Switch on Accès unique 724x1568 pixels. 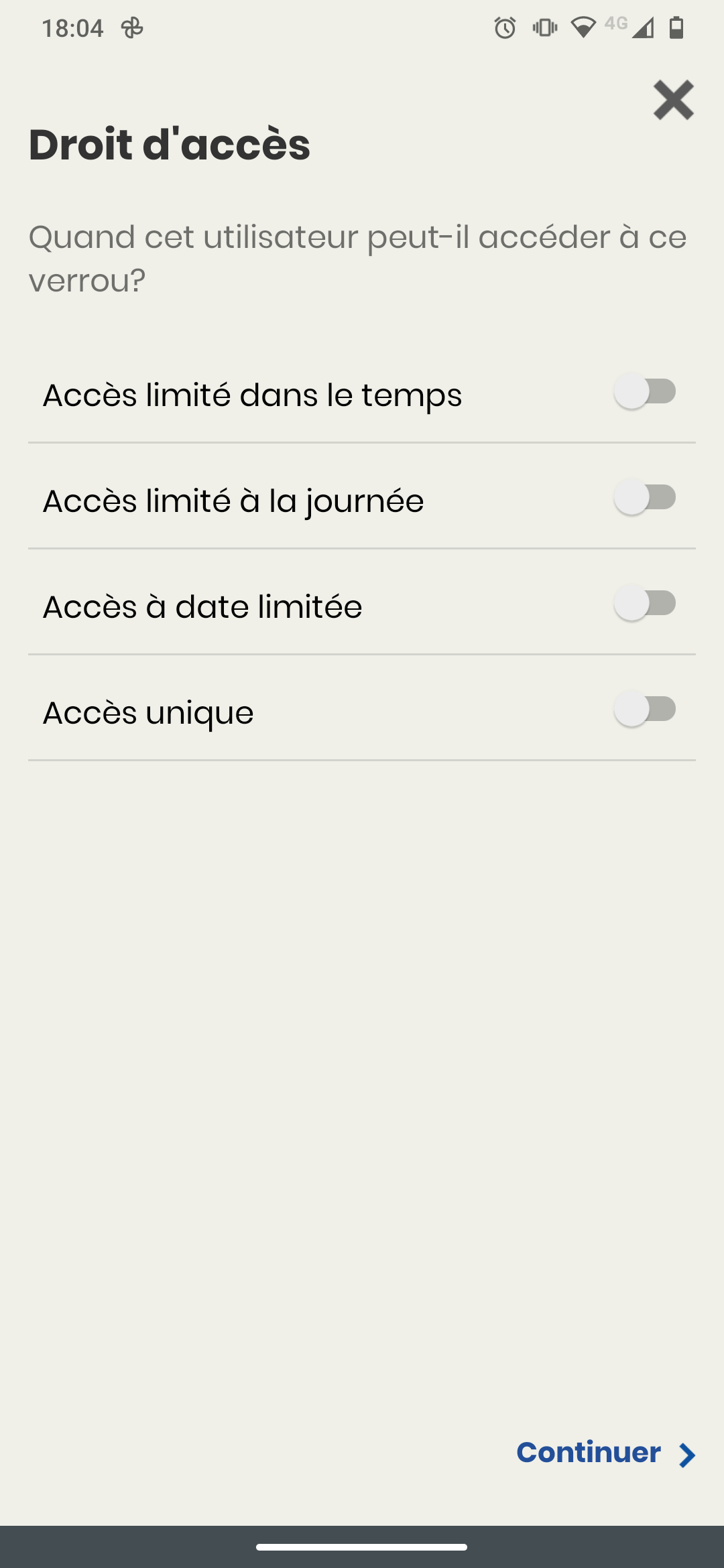point(645,710)
